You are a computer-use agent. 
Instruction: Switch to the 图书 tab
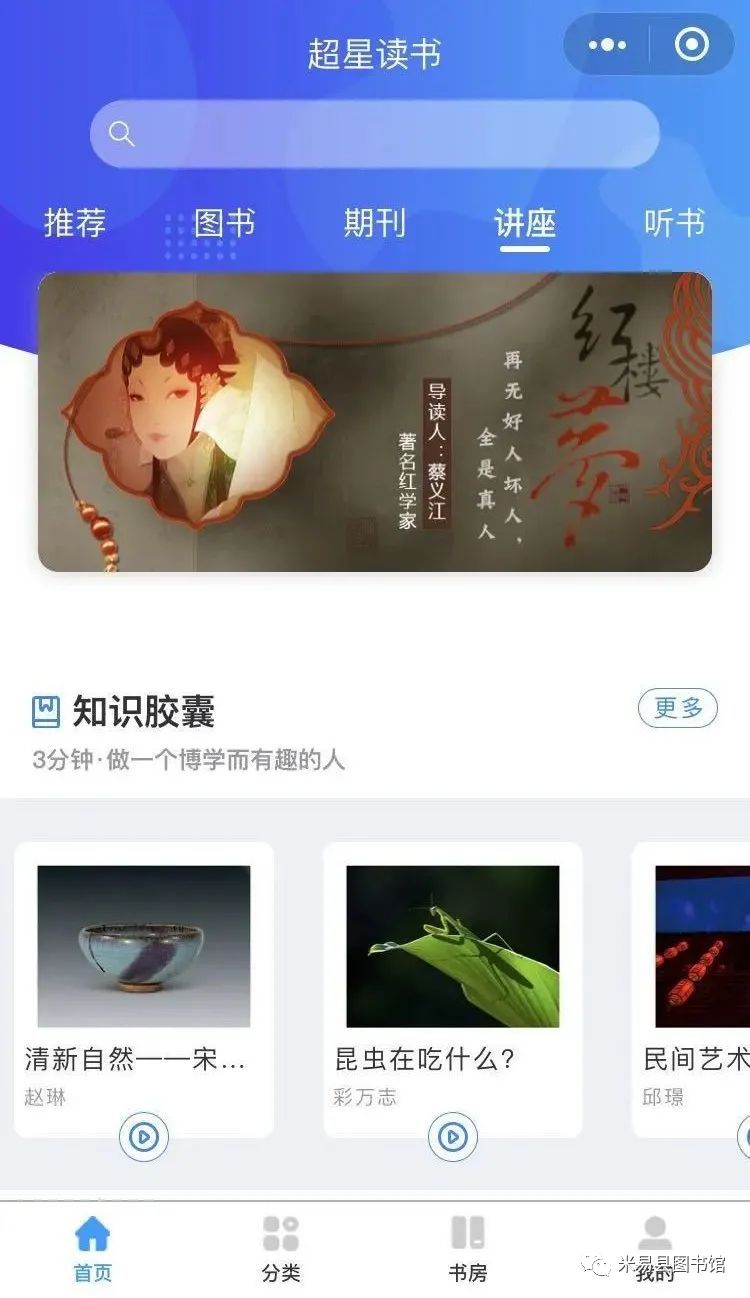point(225,223)
